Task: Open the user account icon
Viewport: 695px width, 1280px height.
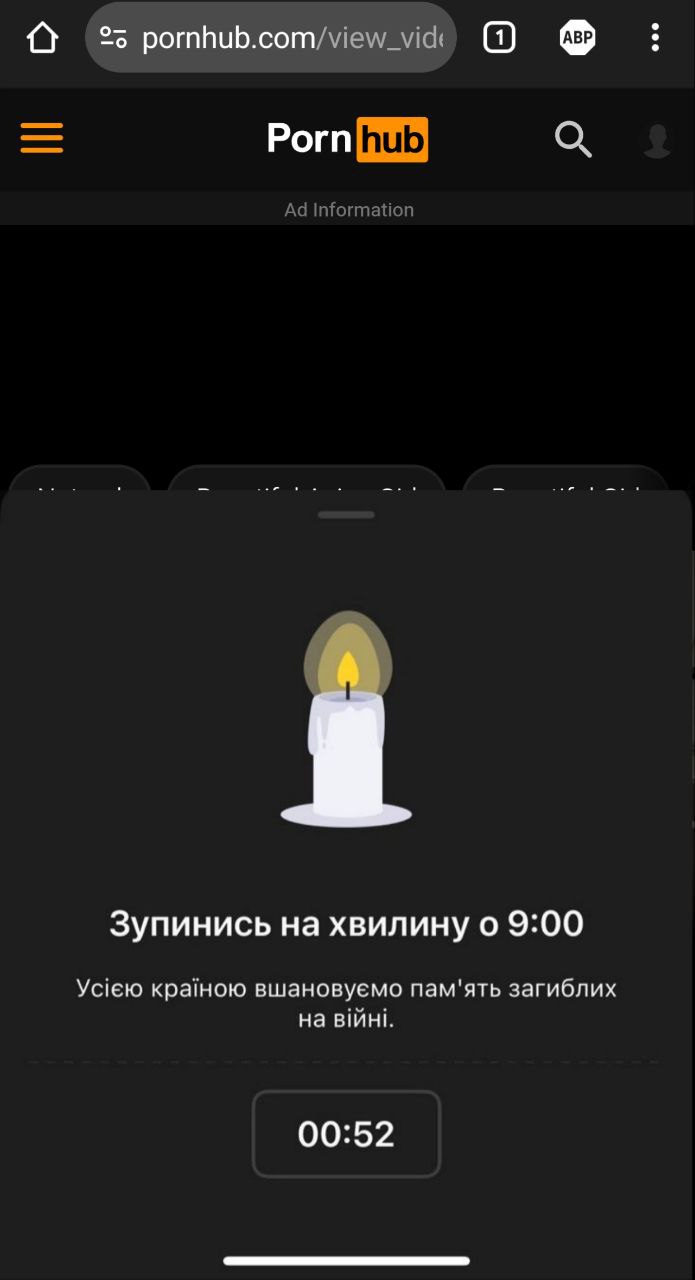Action: (x=657, y=140)
